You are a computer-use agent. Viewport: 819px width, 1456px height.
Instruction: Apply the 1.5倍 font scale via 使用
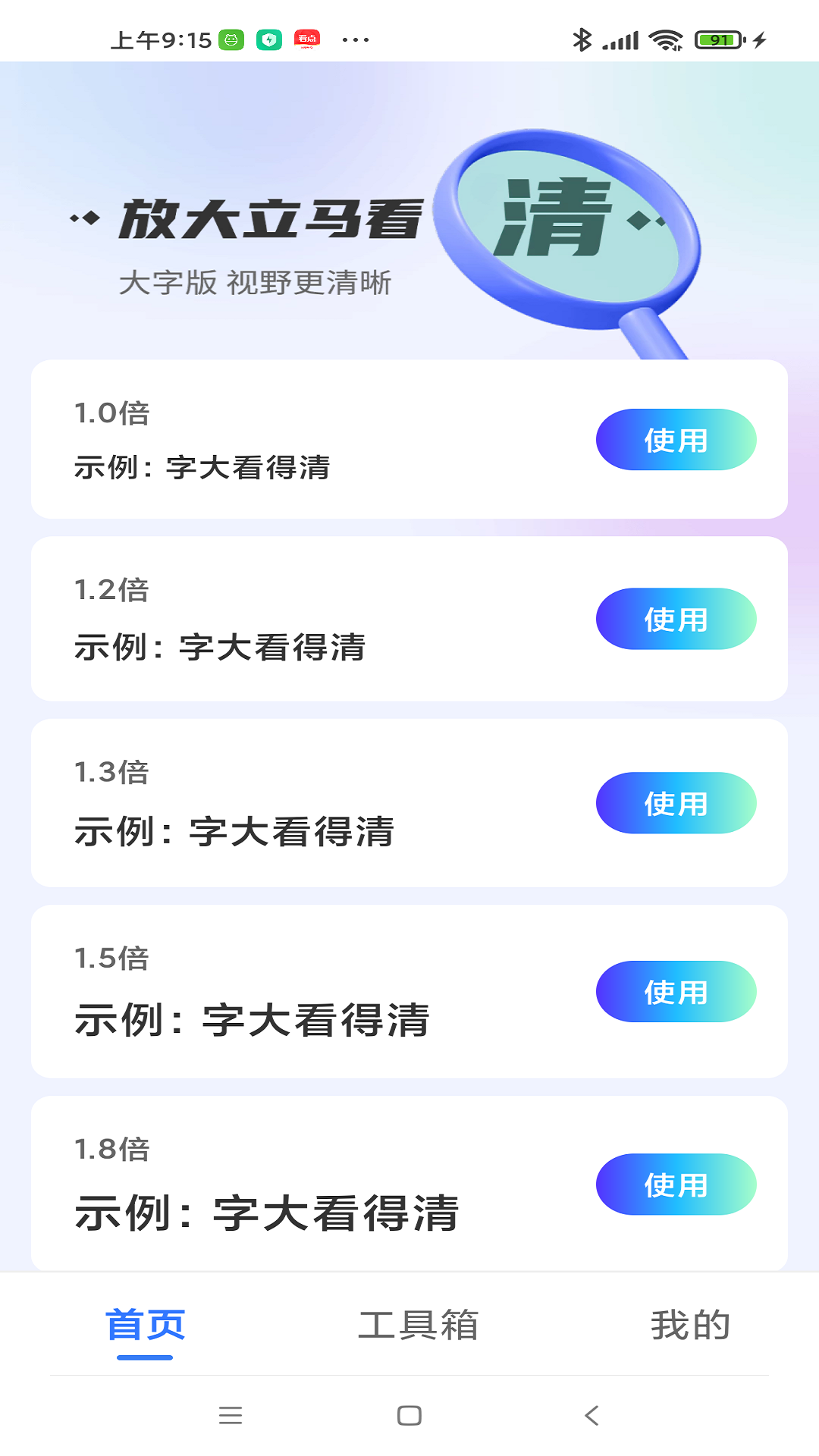tap(676, 991)
